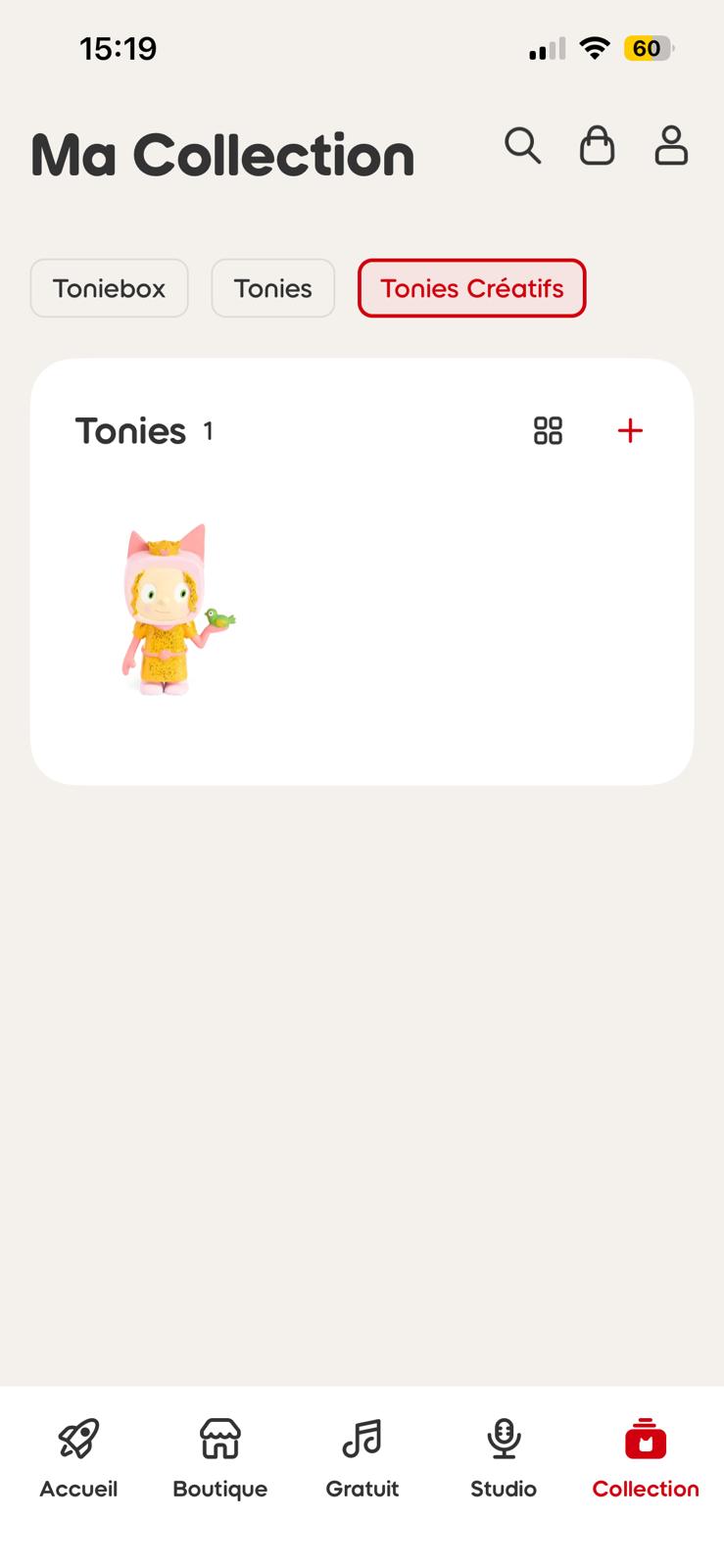Open the search magnifier icon
Screen dimensions: 724x1568
pyautogui.click(x=523, y=146)
